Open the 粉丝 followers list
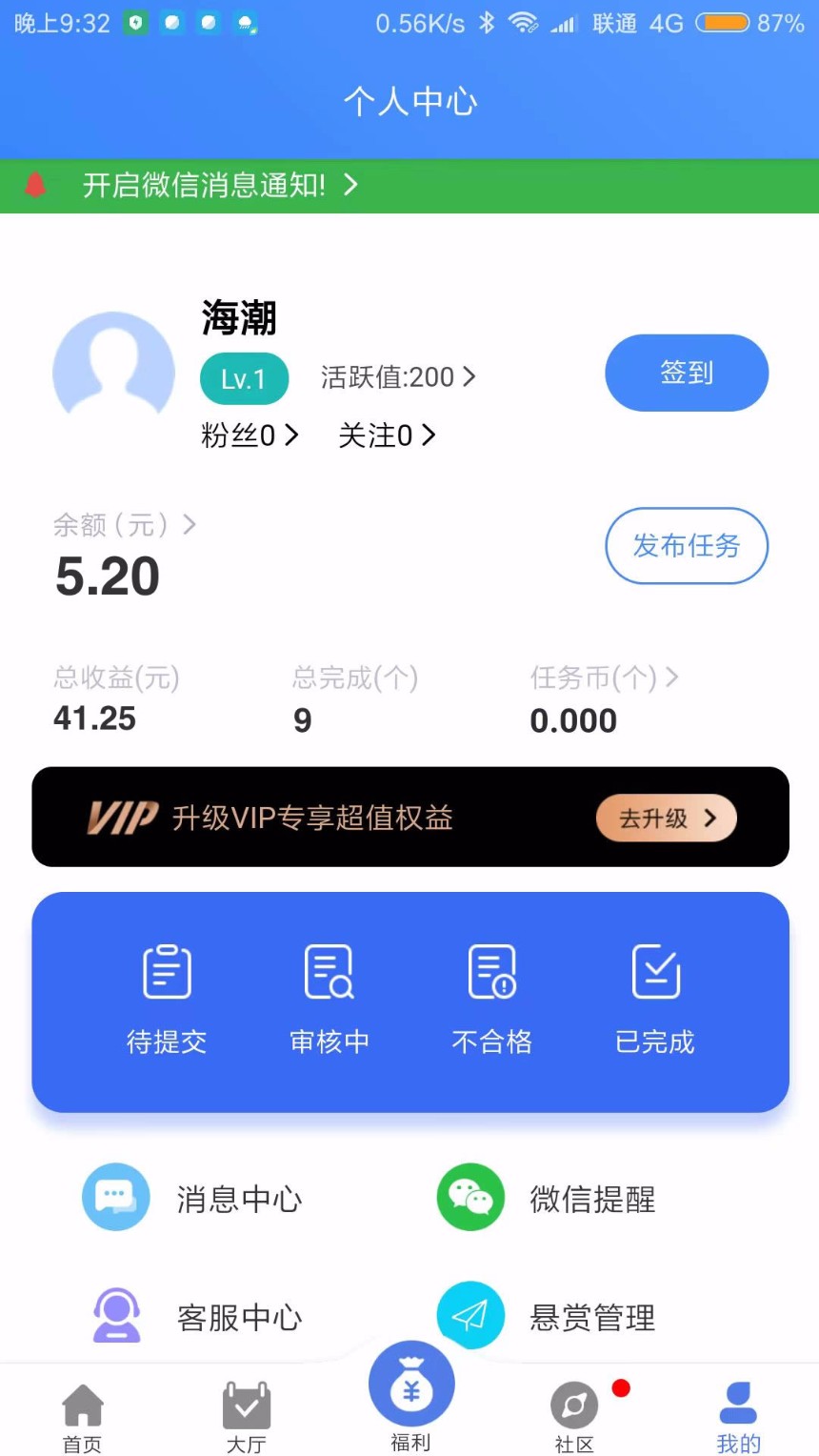Viewport: 819px width, 1456px height. coord(250,435)
